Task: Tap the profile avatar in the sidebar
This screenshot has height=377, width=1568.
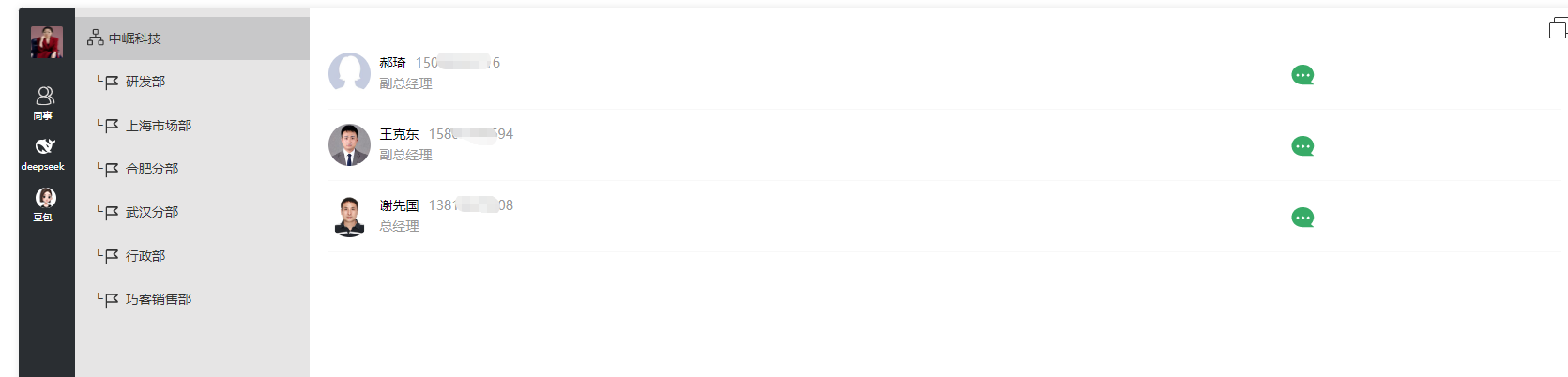Action: tap(46, 42)
